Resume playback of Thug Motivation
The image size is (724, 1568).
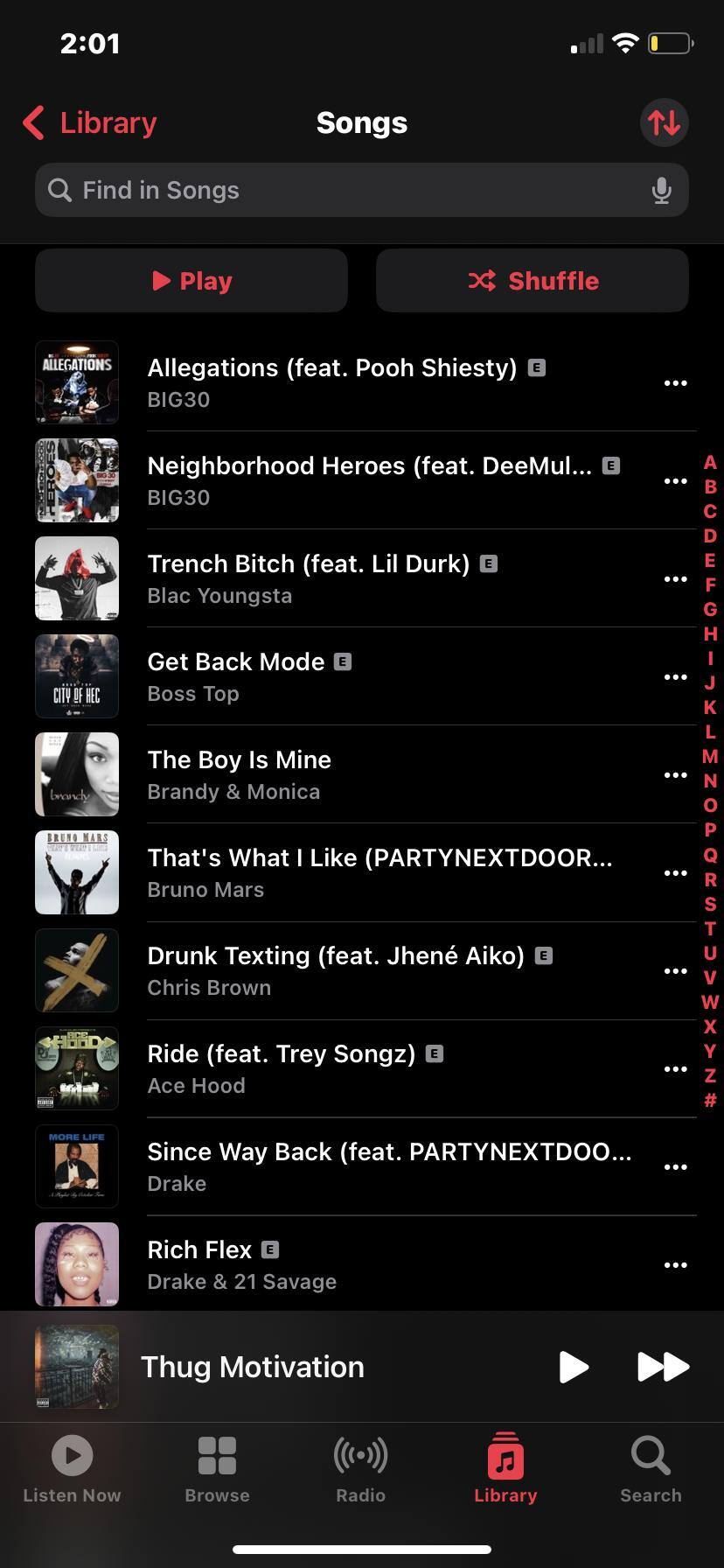tap(573, 1367)
